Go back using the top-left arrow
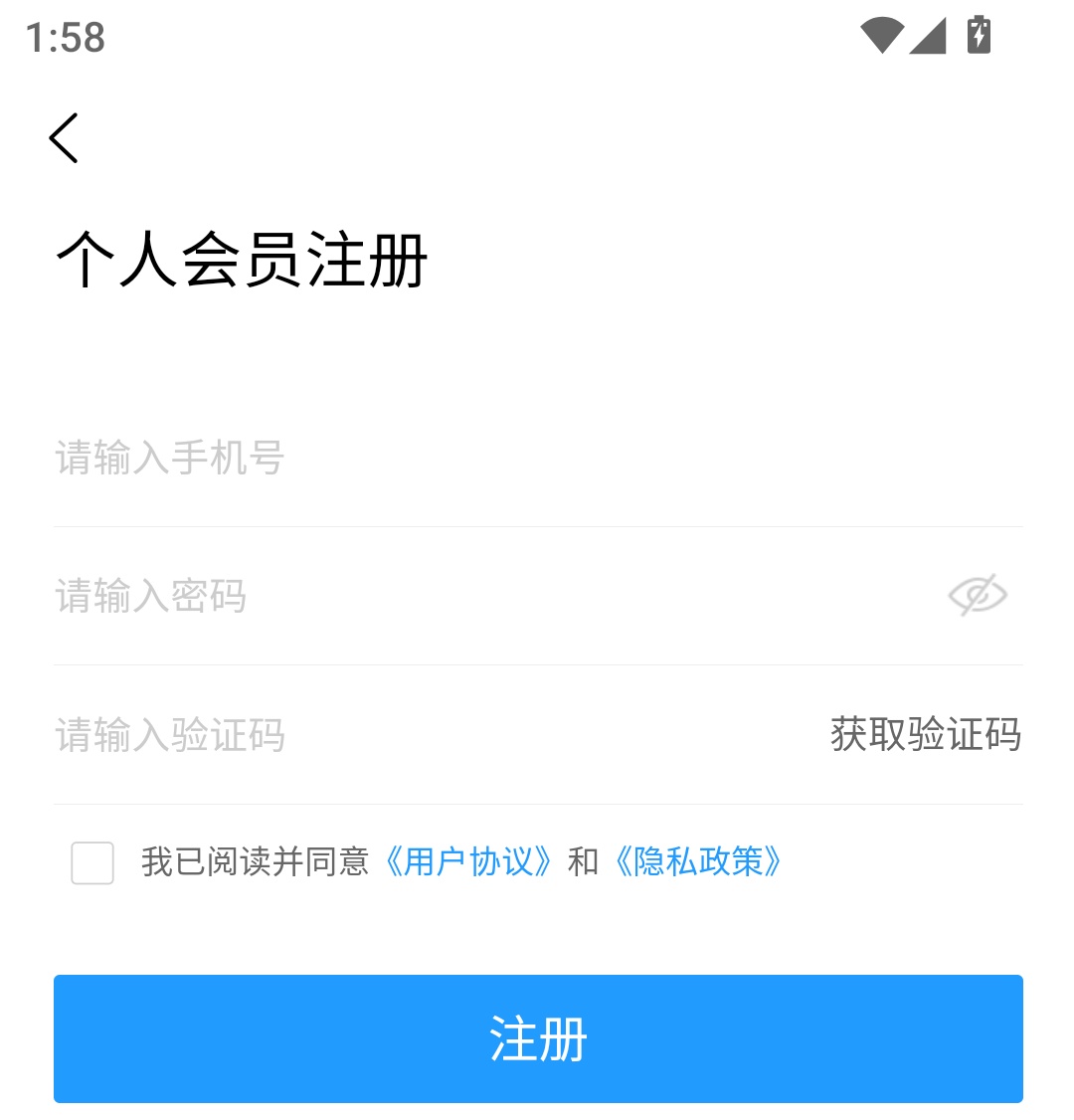This screenshot has height=1120, width=1074. [64, 137]
